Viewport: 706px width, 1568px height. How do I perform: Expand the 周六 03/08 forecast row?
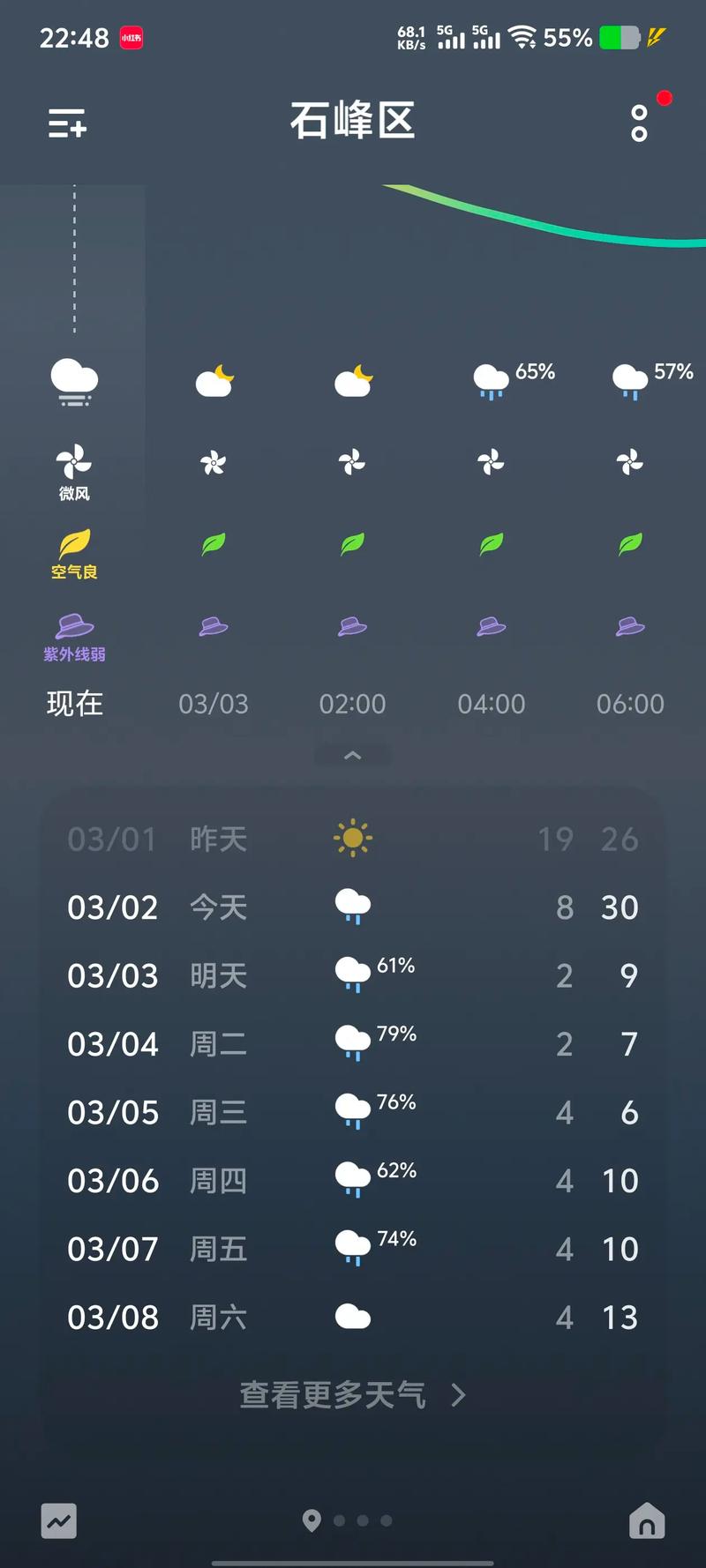click(x=352, y=1317)
